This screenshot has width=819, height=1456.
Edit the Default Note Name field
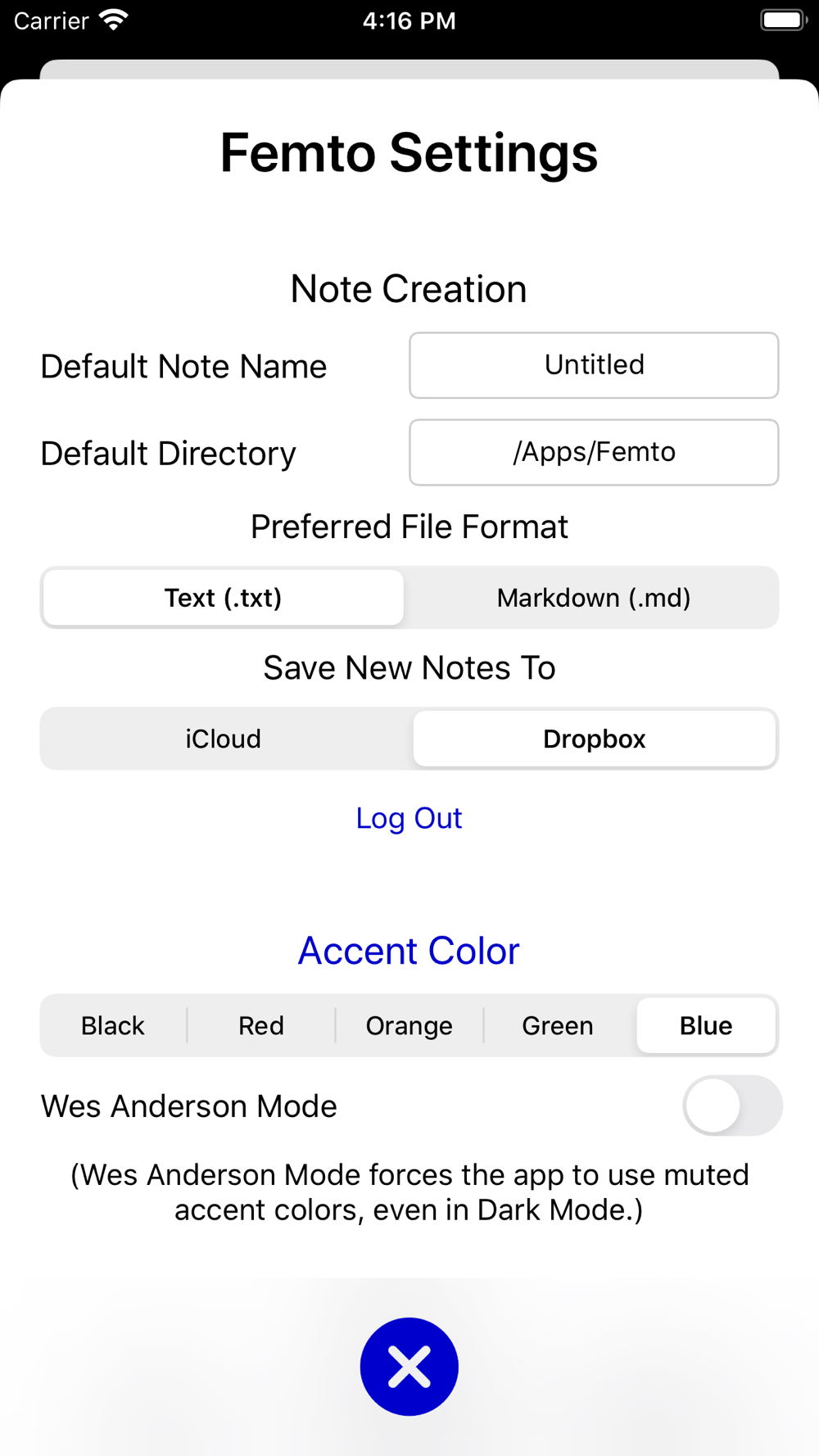pos(594,365)
